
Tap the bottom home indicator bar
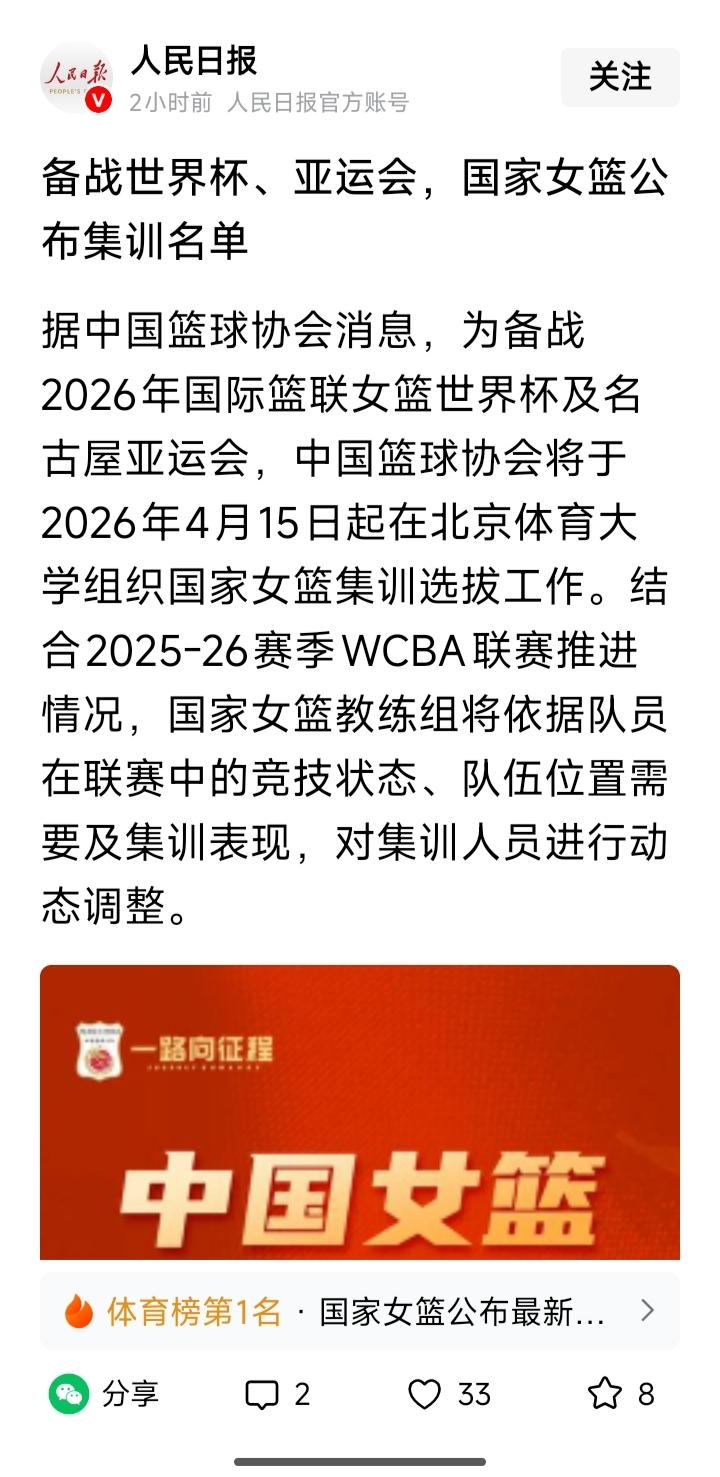coord(360,1462)
